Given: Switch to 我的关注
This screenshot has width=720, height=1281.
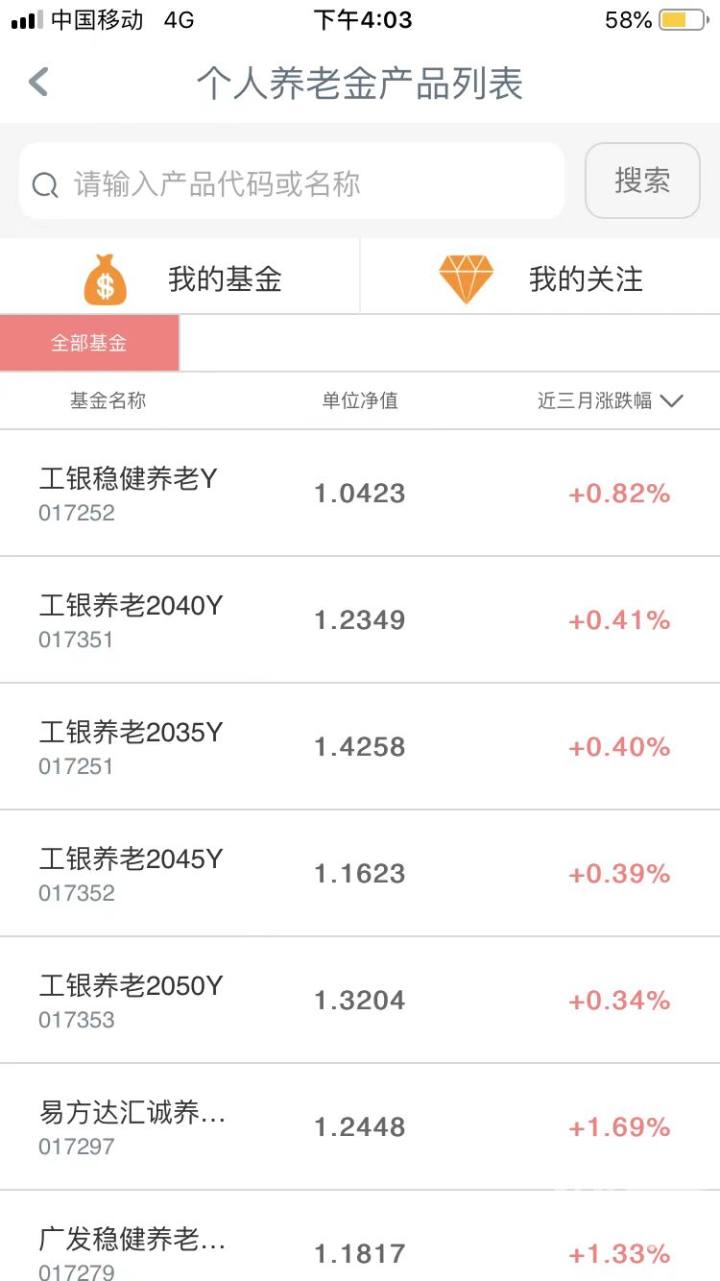Looking at the screenshot, I should 540,279.
